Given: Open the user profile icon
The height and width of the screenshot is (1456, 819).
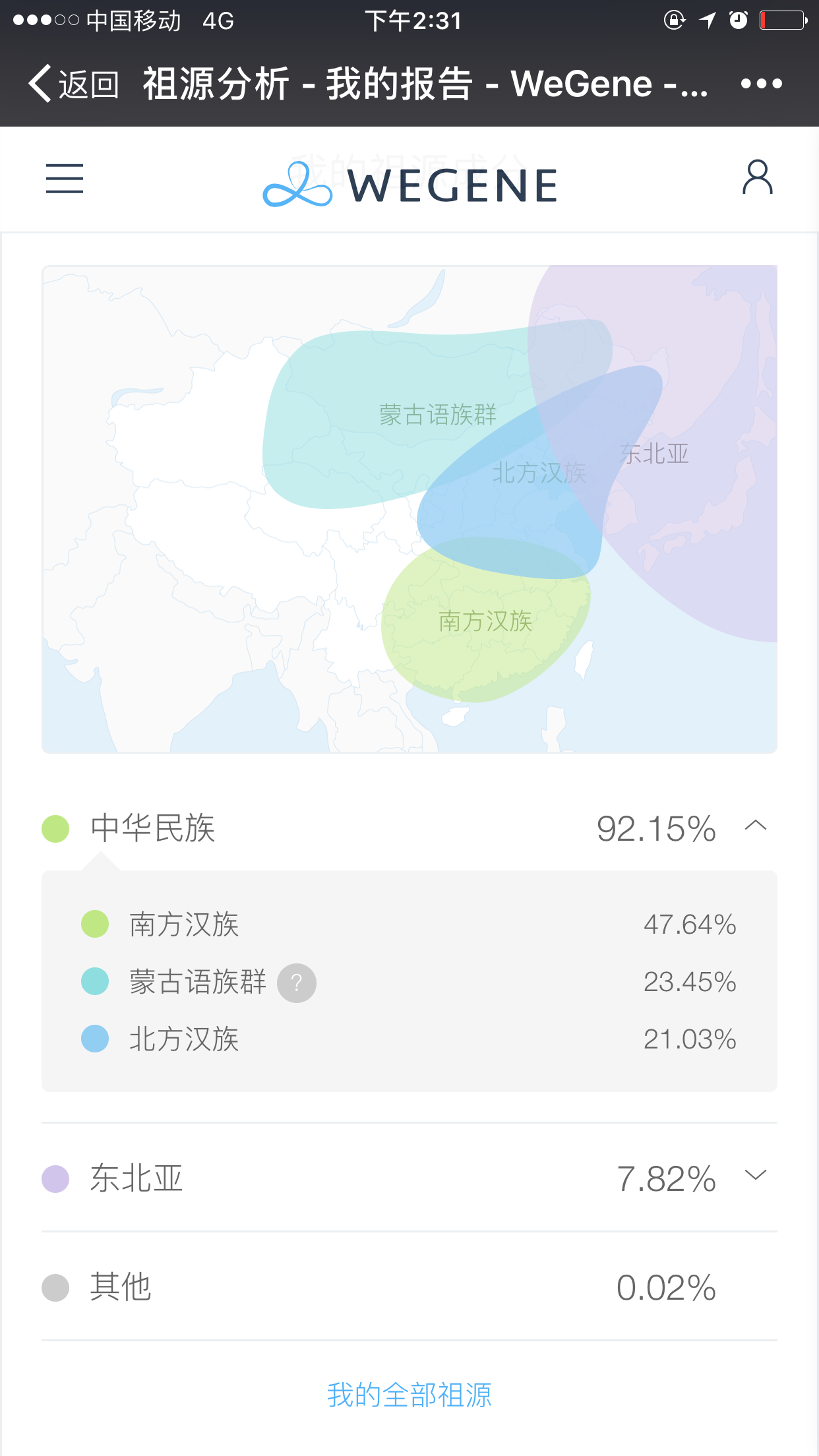Looking at the screenshot, I should [x=758, y=177].
